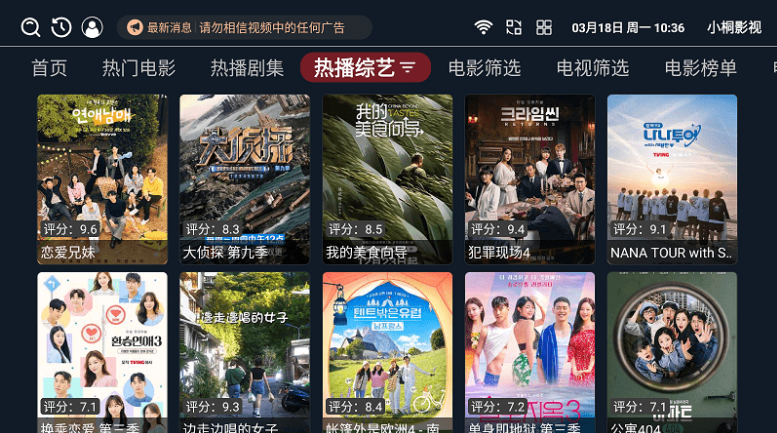Open the NANA TOUR show
Viewport: 777px width, 433px height.
click(x=672, y=179)
